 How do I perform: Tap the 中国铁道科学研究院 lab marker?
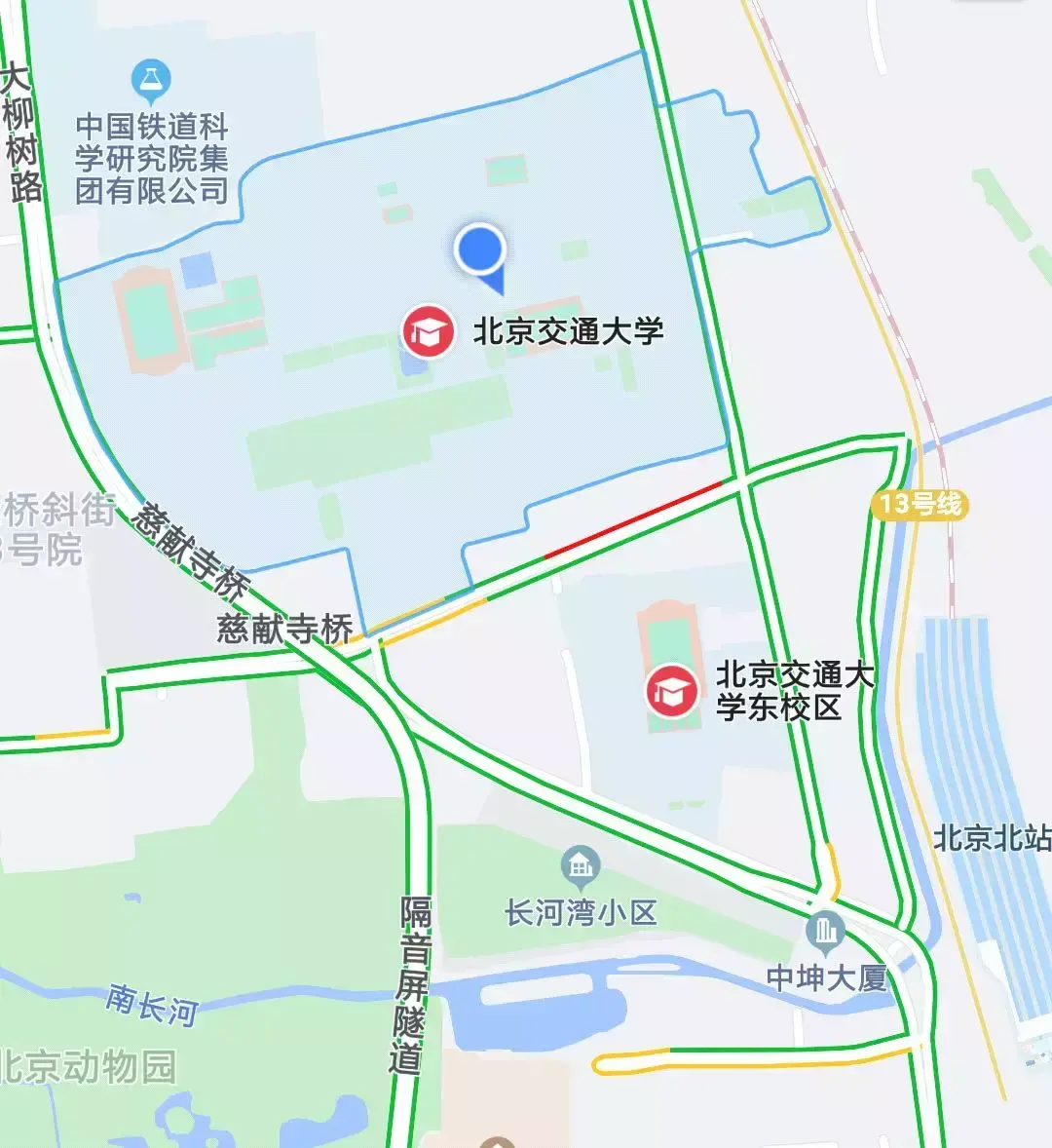[x=151, y=82]
